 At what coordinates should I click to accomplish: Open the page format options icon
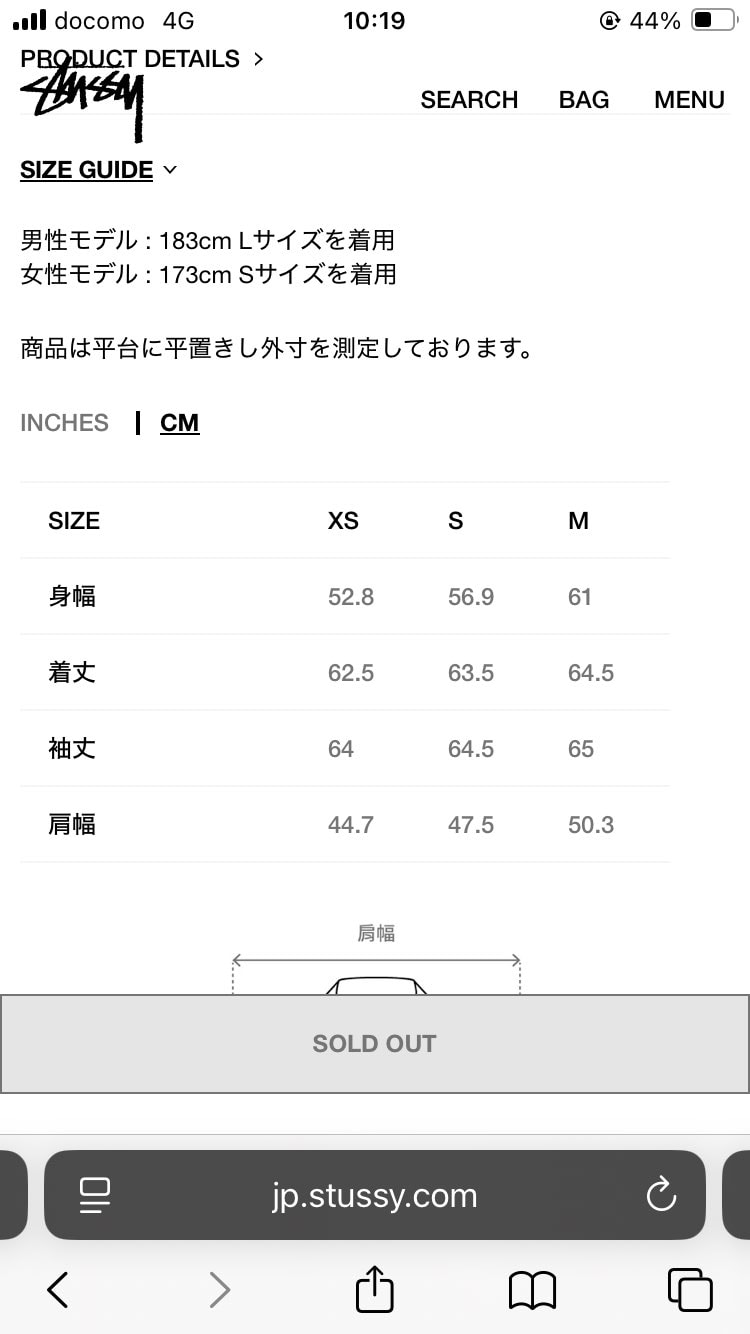click(94, 1195)
